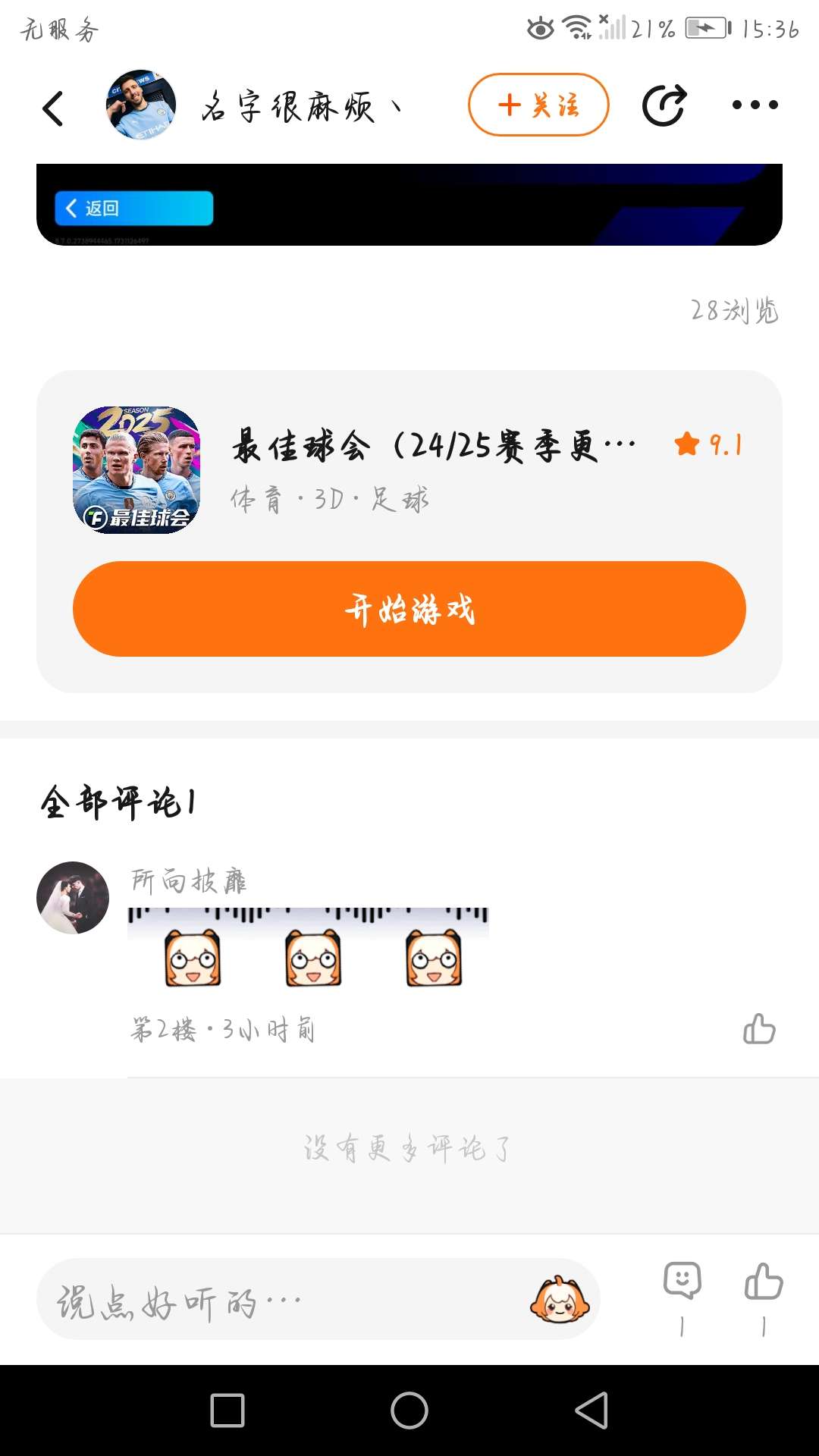This screenshot has width=819, height=1456.
Task: Open recent apps from navigation bar
Action: (227, 1410)
